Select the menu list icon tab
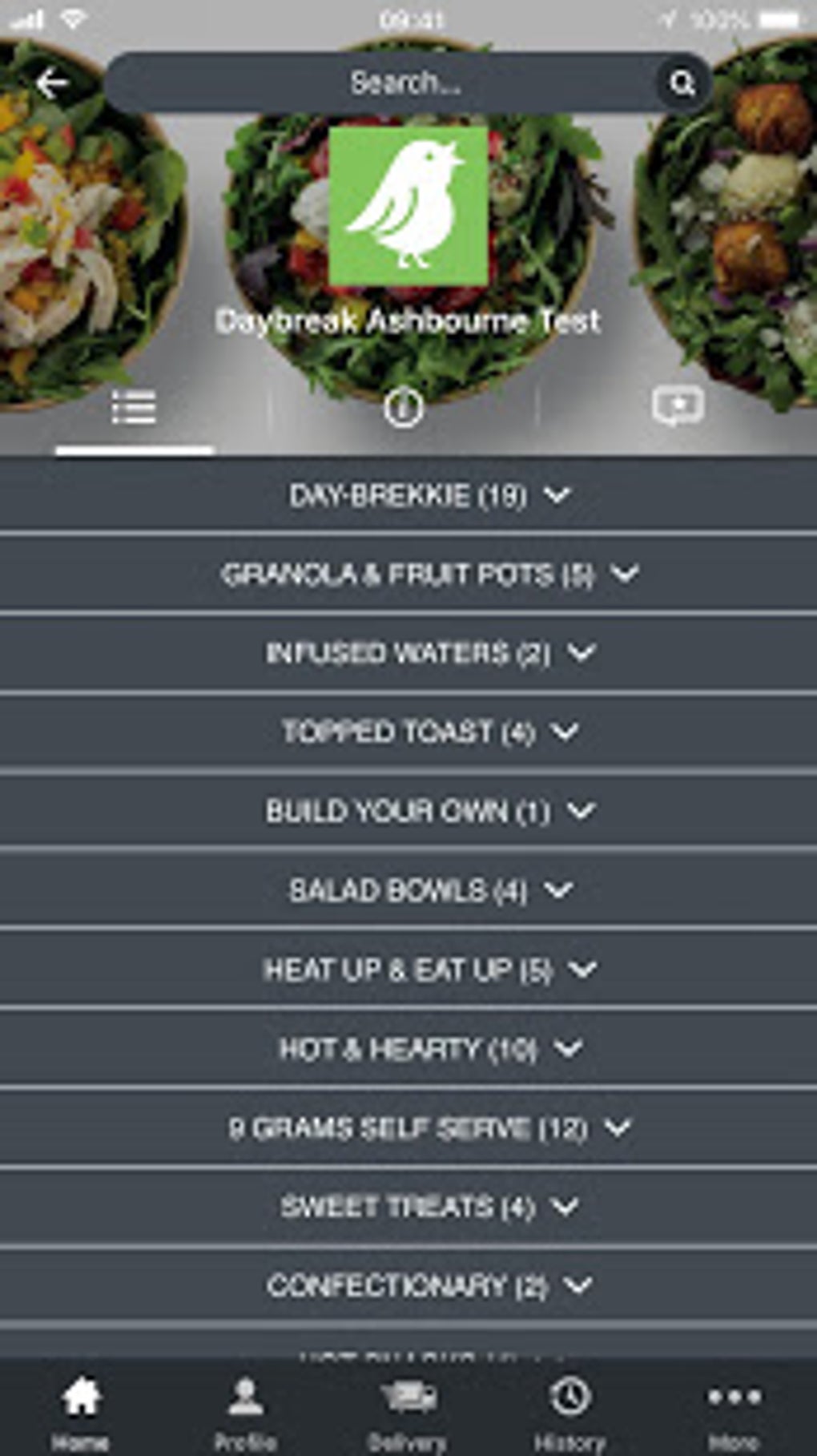 click(x=136, y=409)
